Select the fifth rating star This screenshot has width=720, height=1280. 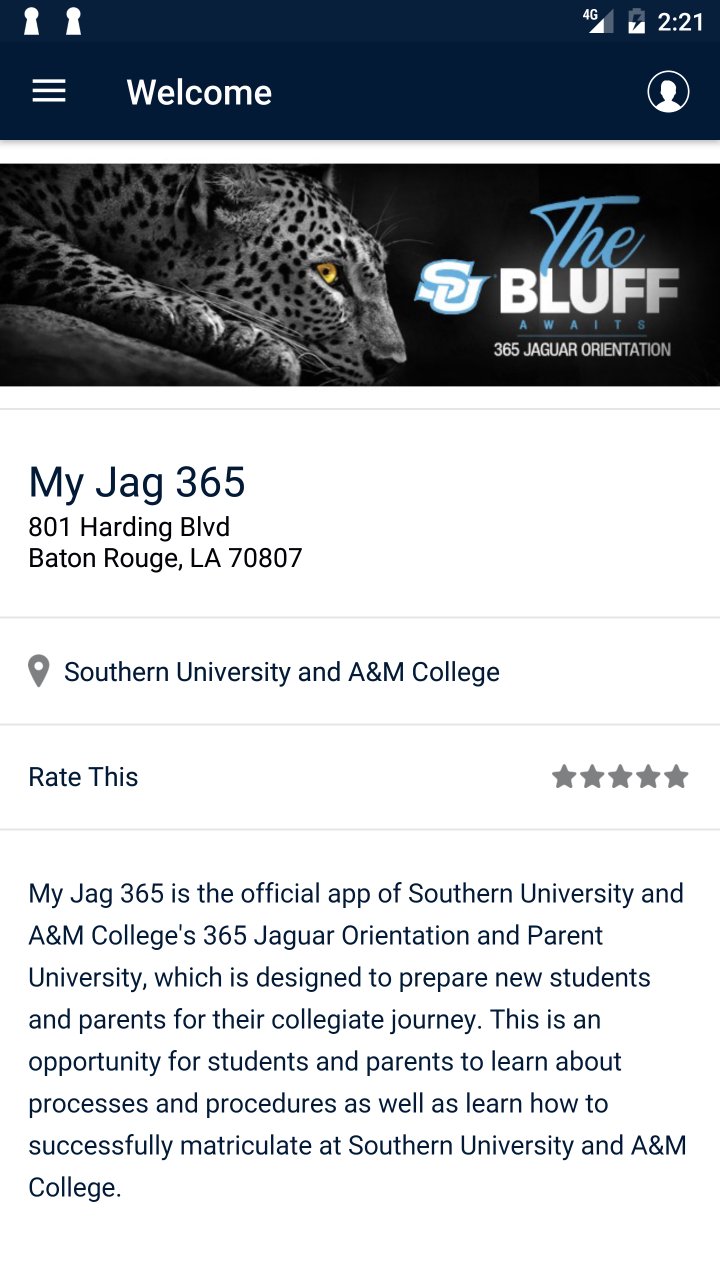click(678, 775)
